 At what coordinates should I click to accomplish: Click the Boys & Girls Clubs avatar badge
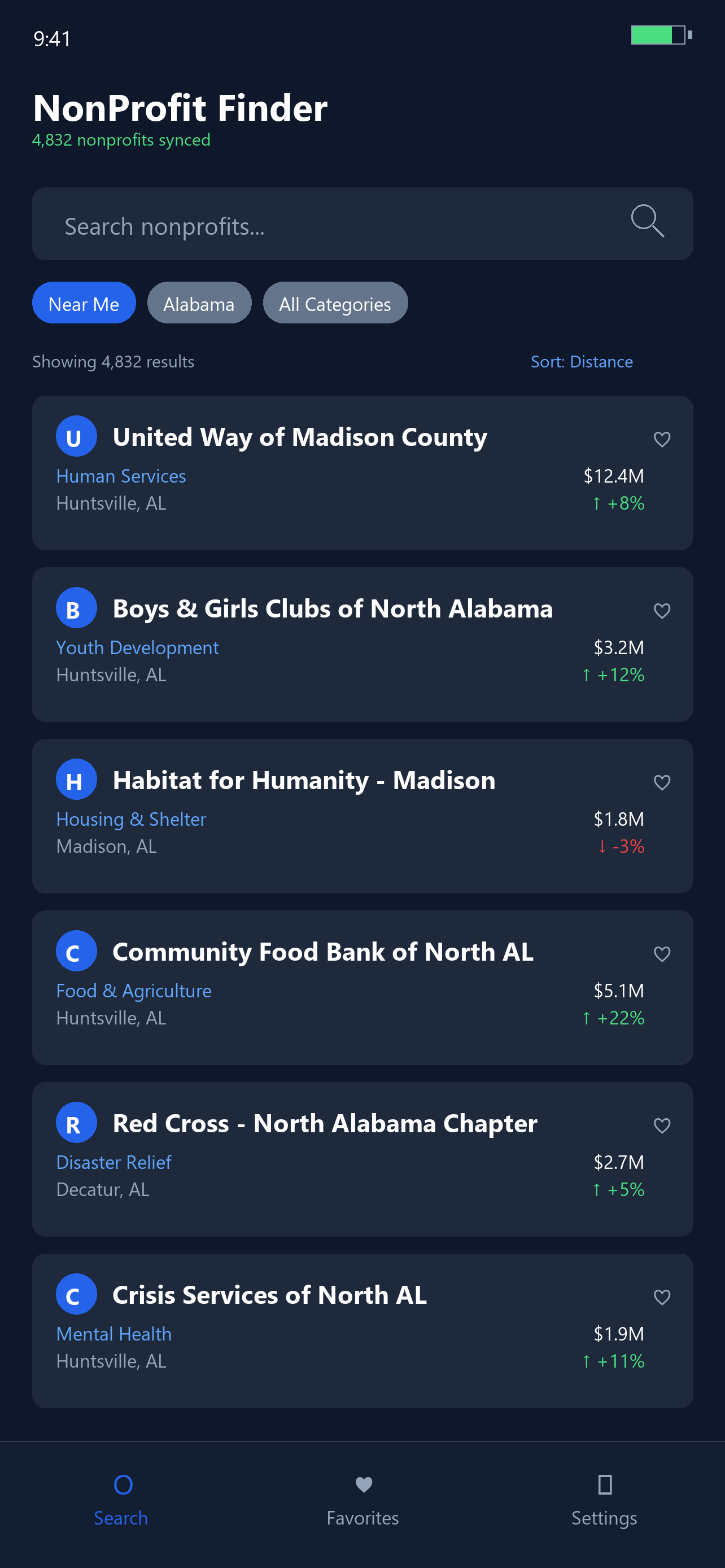(x=76, y=607)
